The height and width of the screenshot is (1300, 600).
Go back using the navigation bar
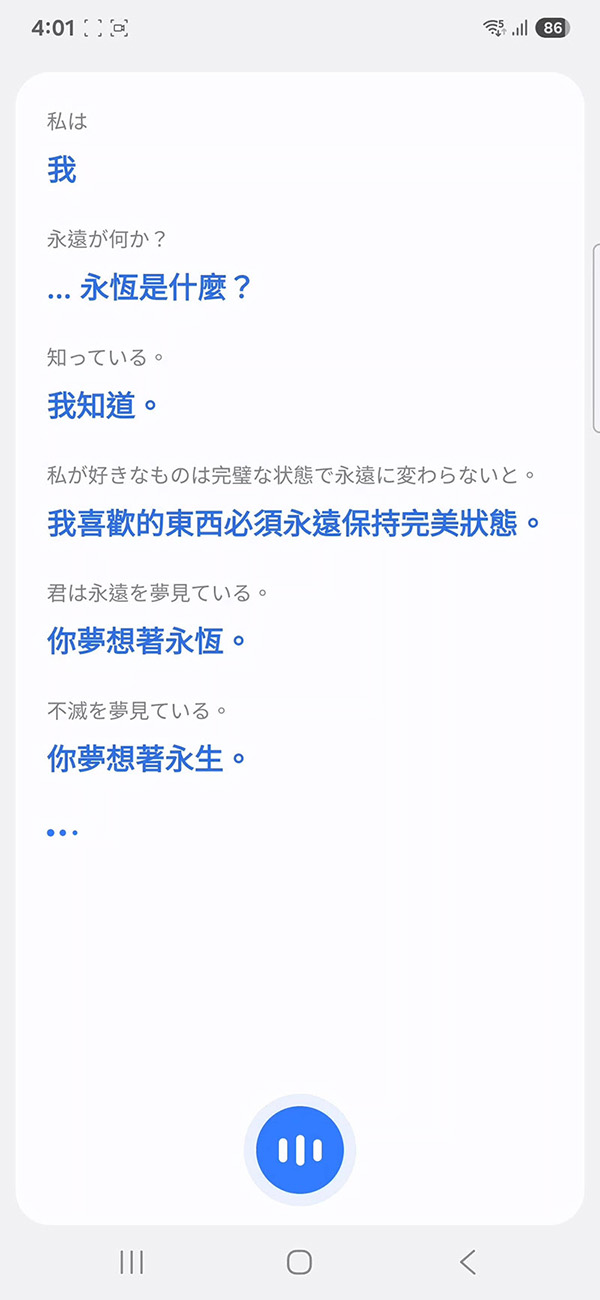pos(467,1262)
